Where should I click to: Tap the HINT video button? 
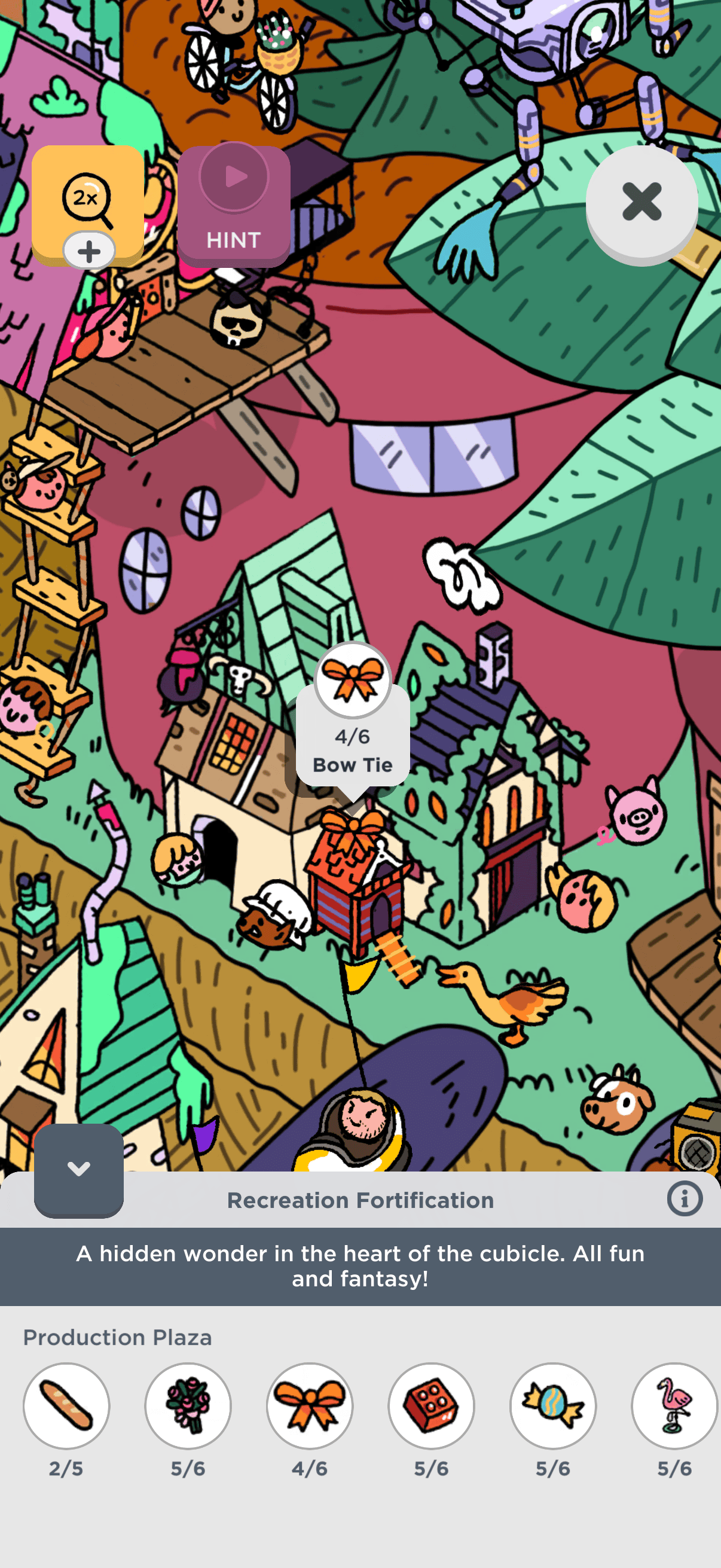pos(234,205)
